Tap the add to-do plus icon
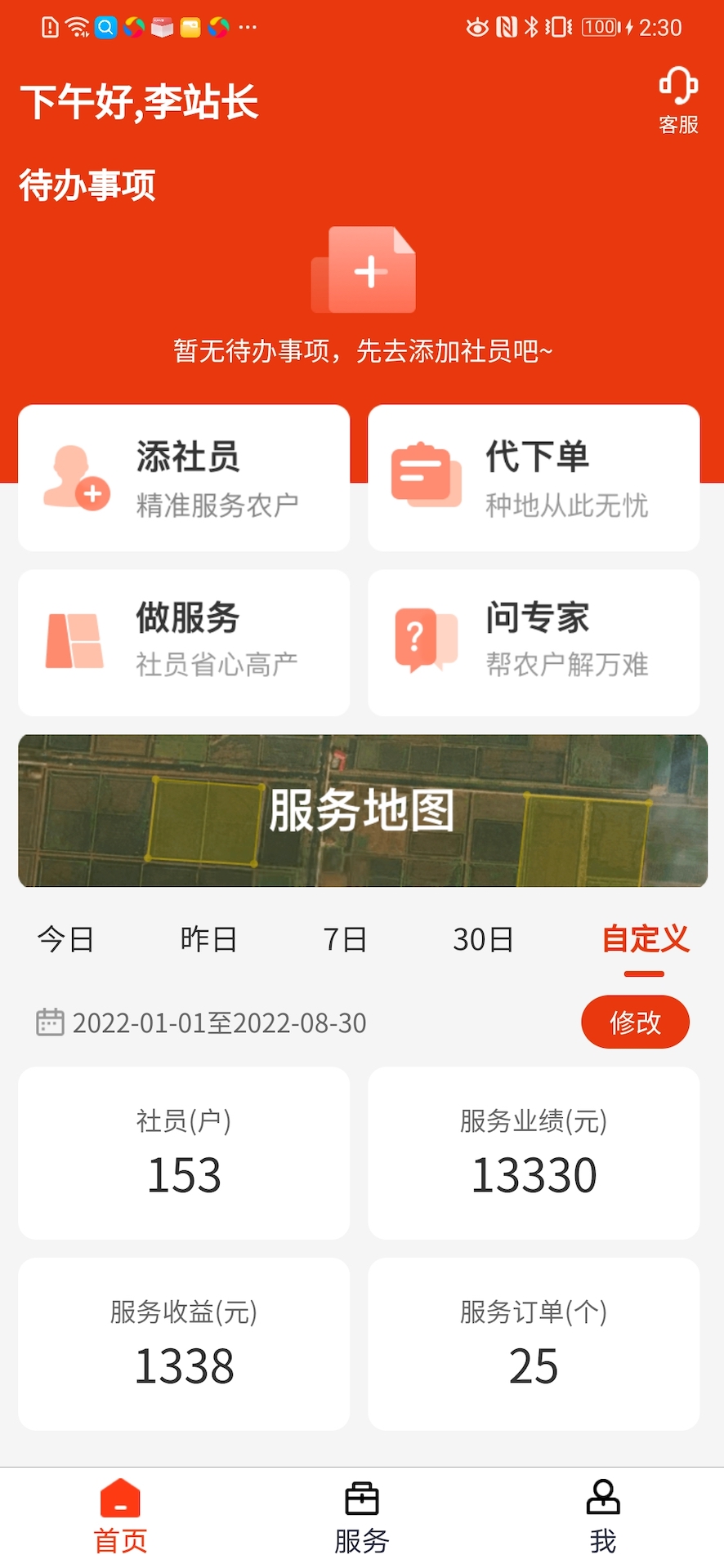This screenshot has height=1568, width=724. click(364, 271)
